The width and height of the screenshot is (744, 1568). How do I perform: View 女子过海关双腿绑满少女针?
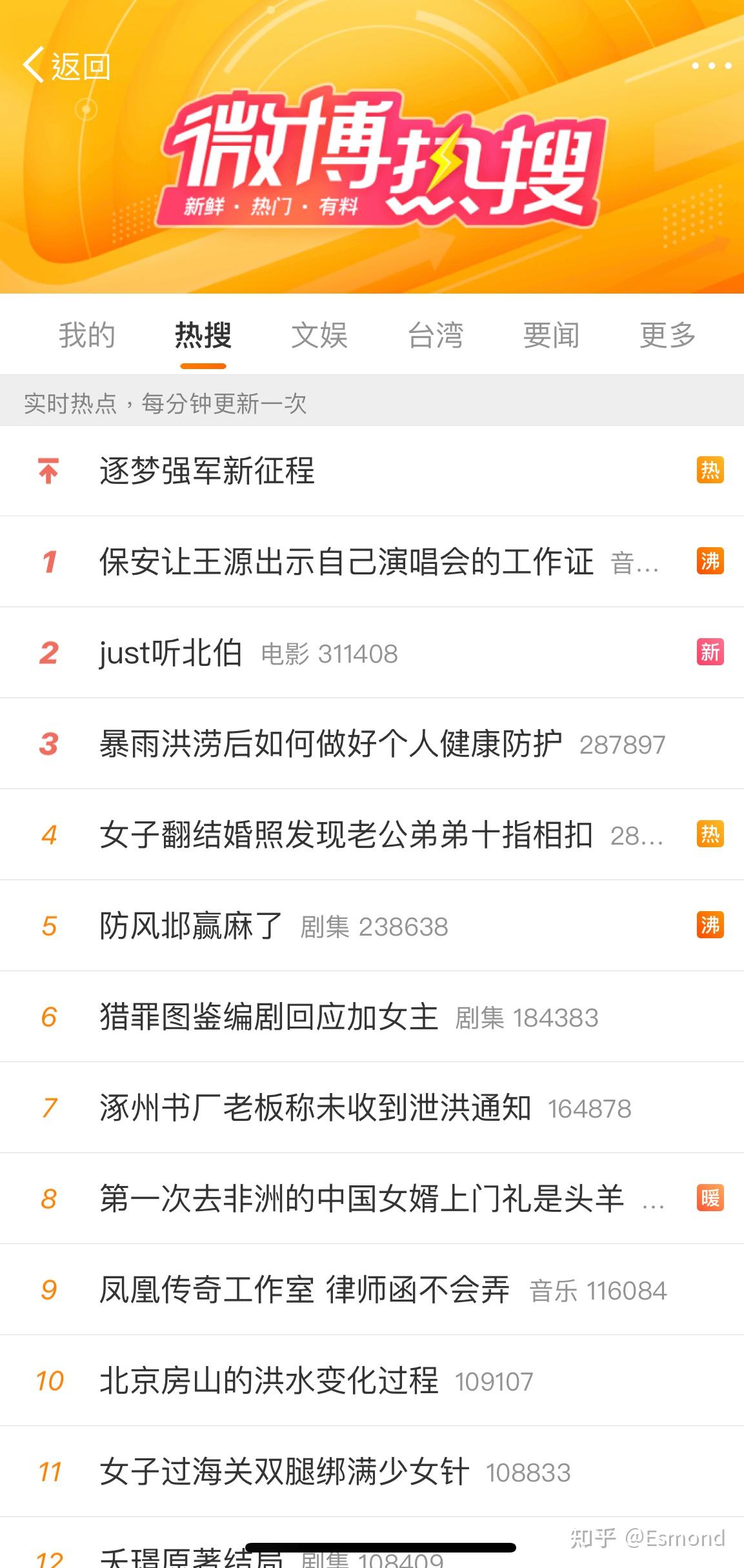[x=372, y=1471]
